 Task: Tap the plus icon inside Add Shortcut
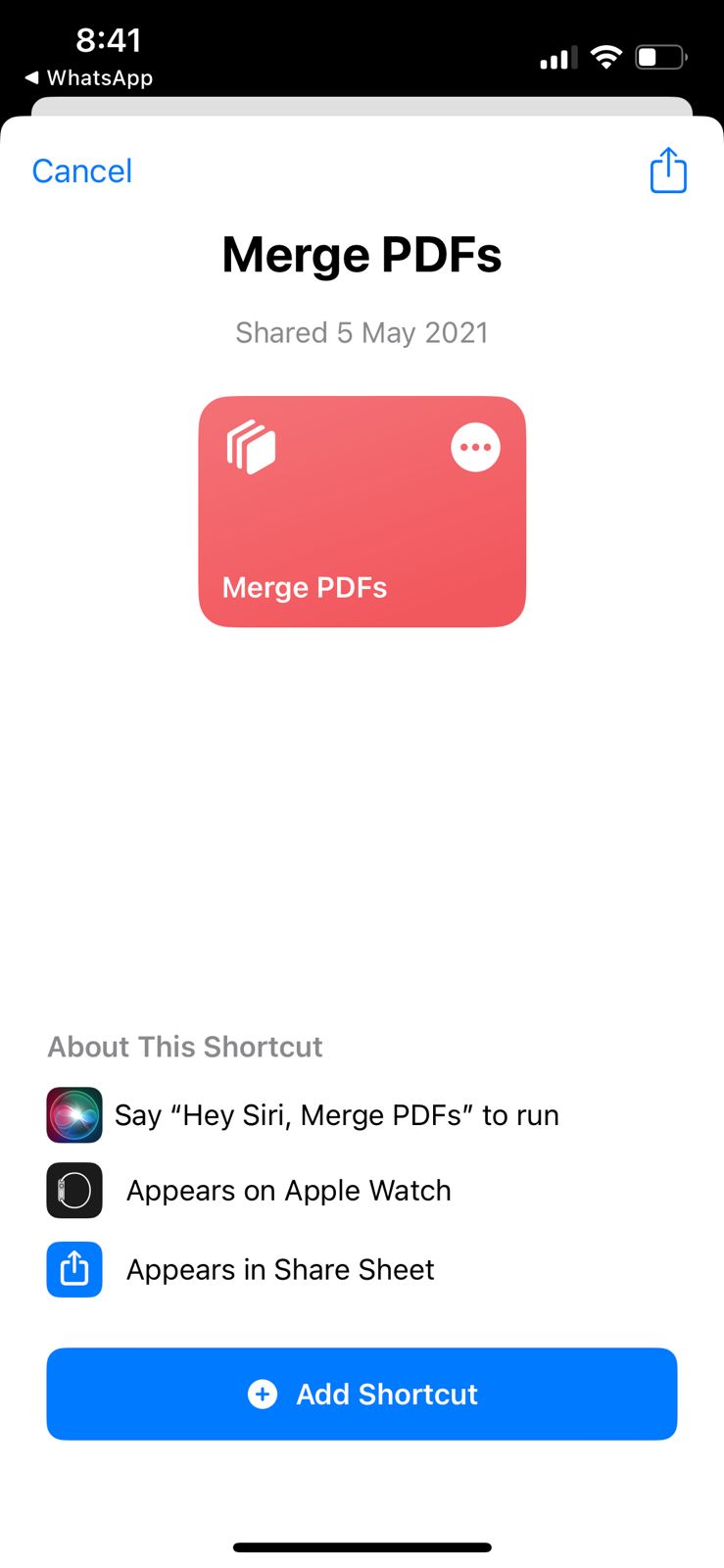point(262,1394)
